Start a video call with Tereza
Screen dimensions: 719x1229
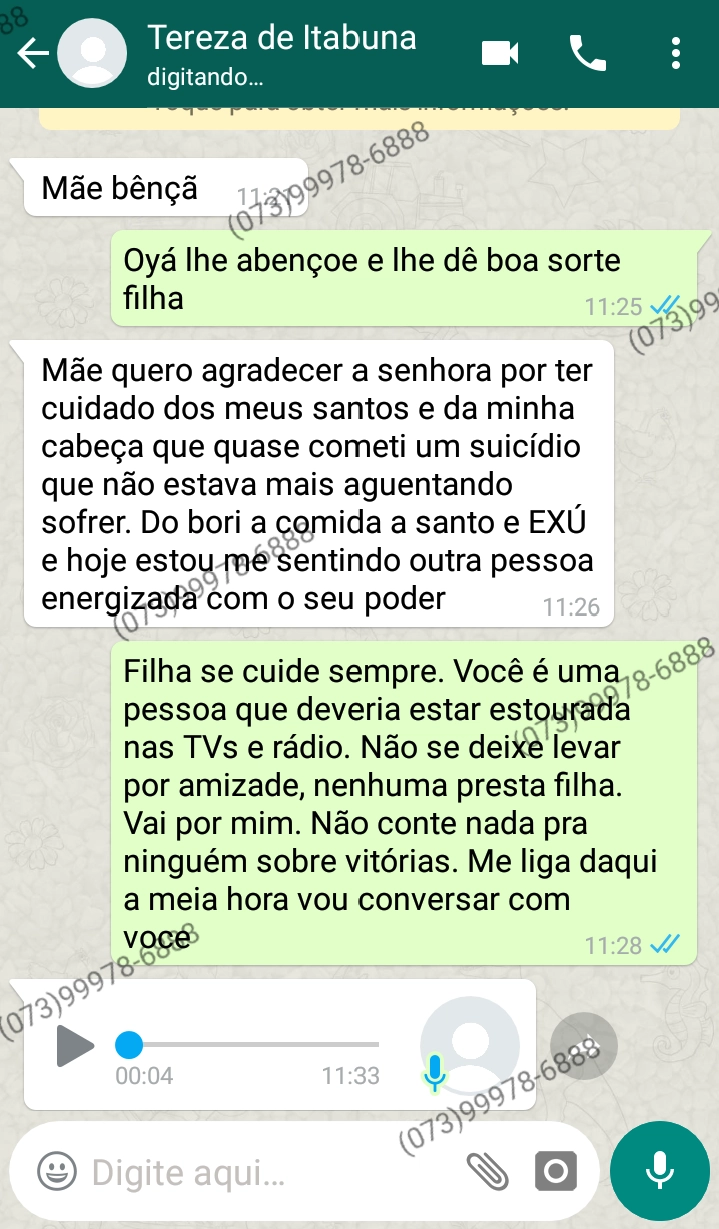click(500, 53)
